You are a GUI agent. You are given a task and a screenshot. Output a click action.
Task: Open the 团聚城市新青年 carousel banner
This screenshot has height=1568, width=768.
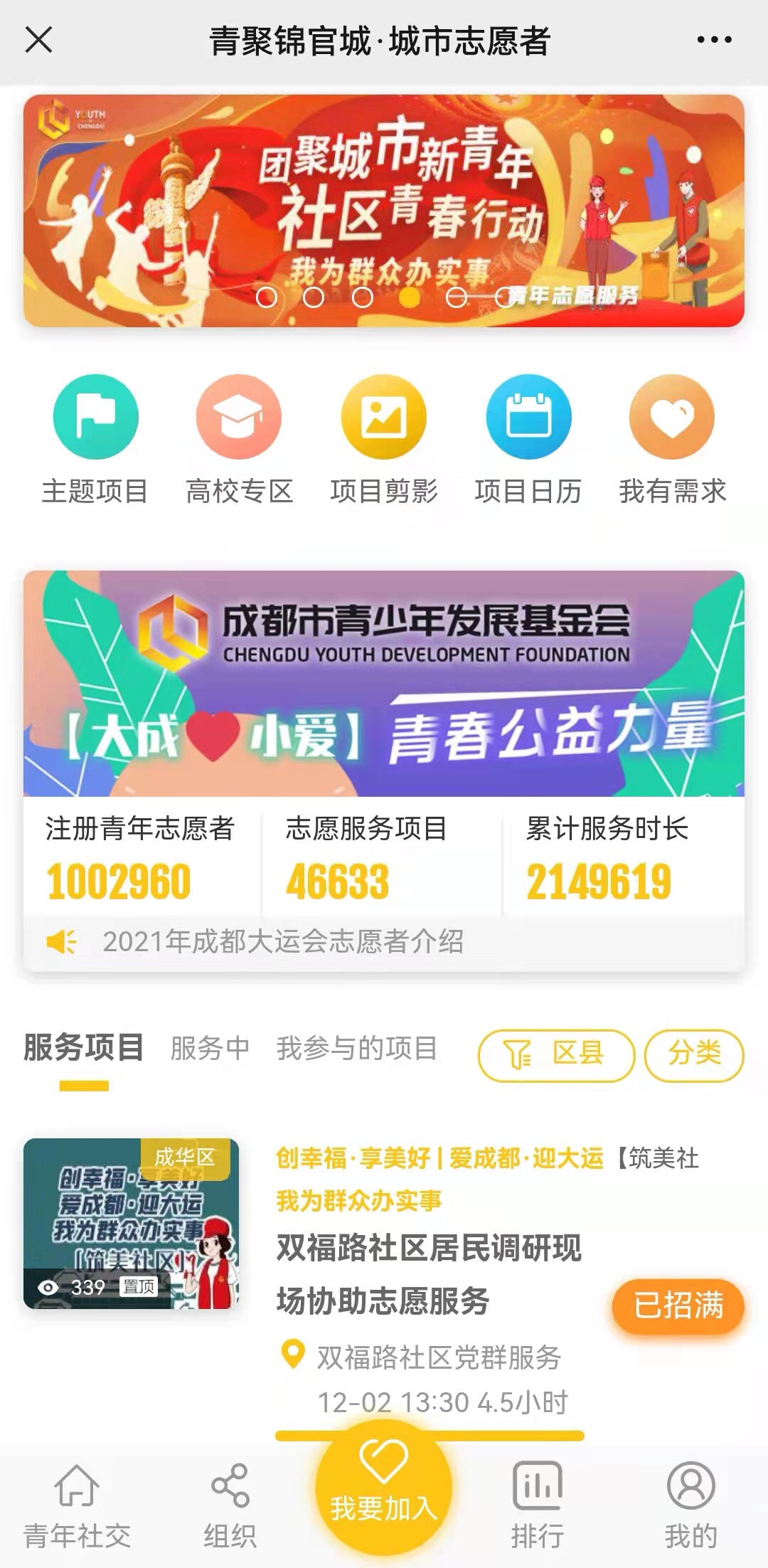pyautogui.click(x=384, y=211)
